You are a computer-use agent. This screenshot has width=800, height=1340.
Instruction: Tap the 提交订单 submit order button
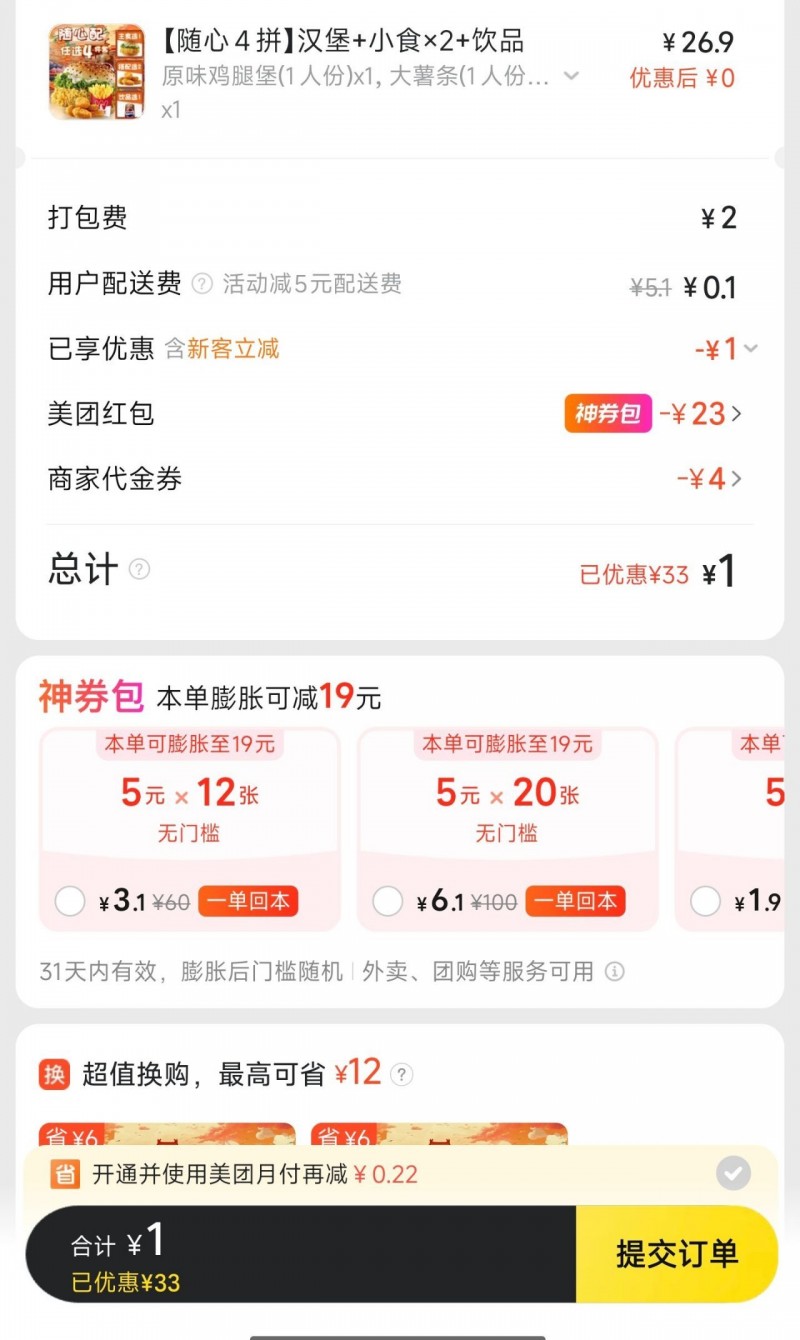[x=679, y=1255]
